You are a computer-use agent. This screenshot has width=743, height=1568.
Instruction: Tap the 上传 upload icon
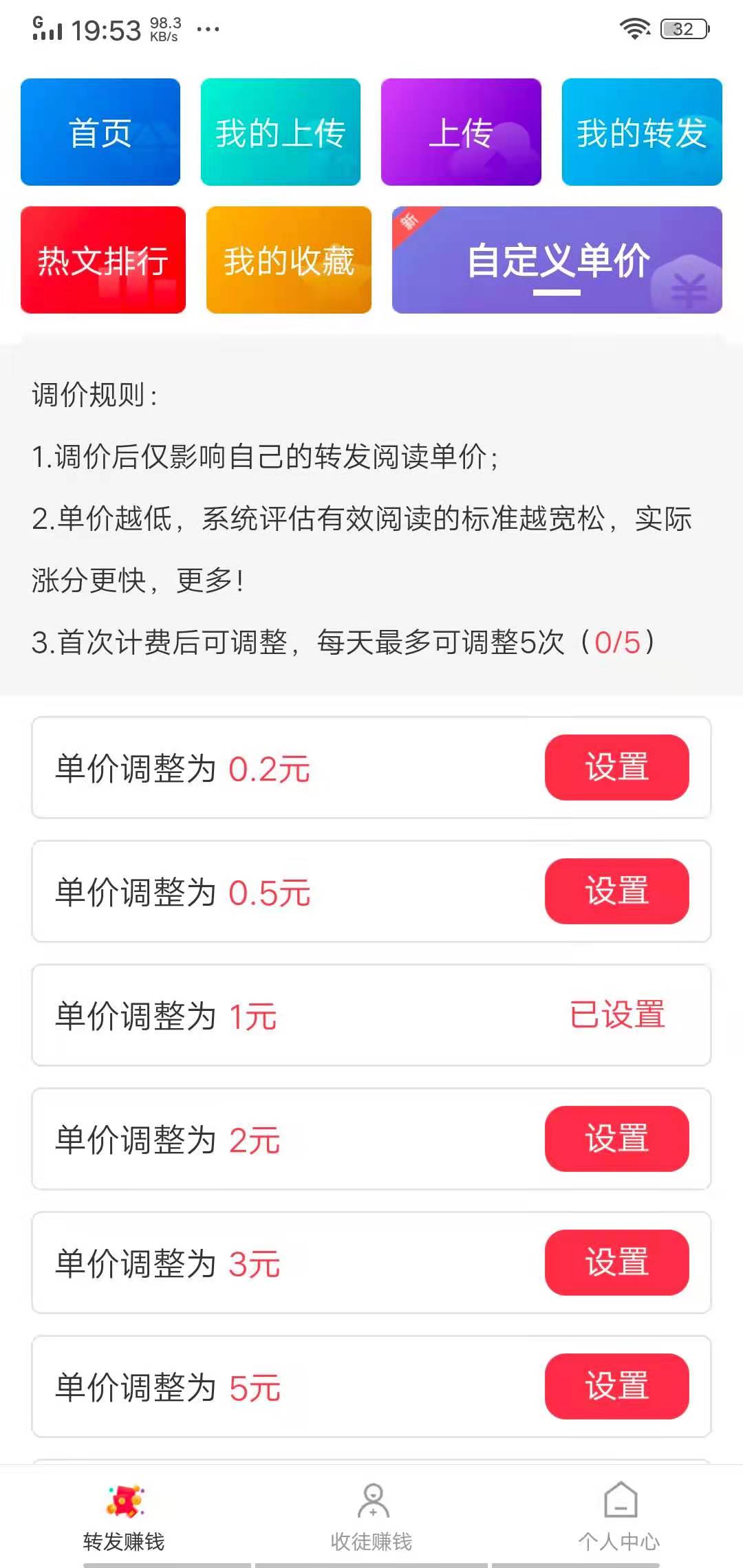(461, 132)
